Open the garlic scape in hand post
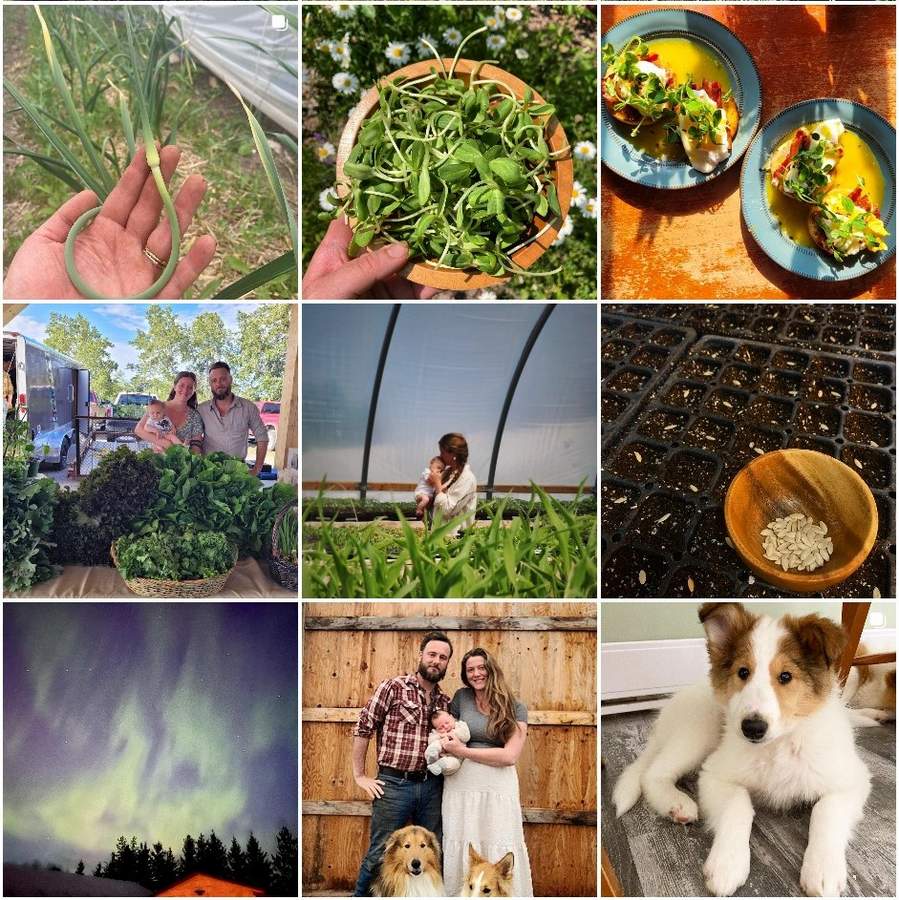This screenshot has height=900, width=899. [x=150, y=152]
